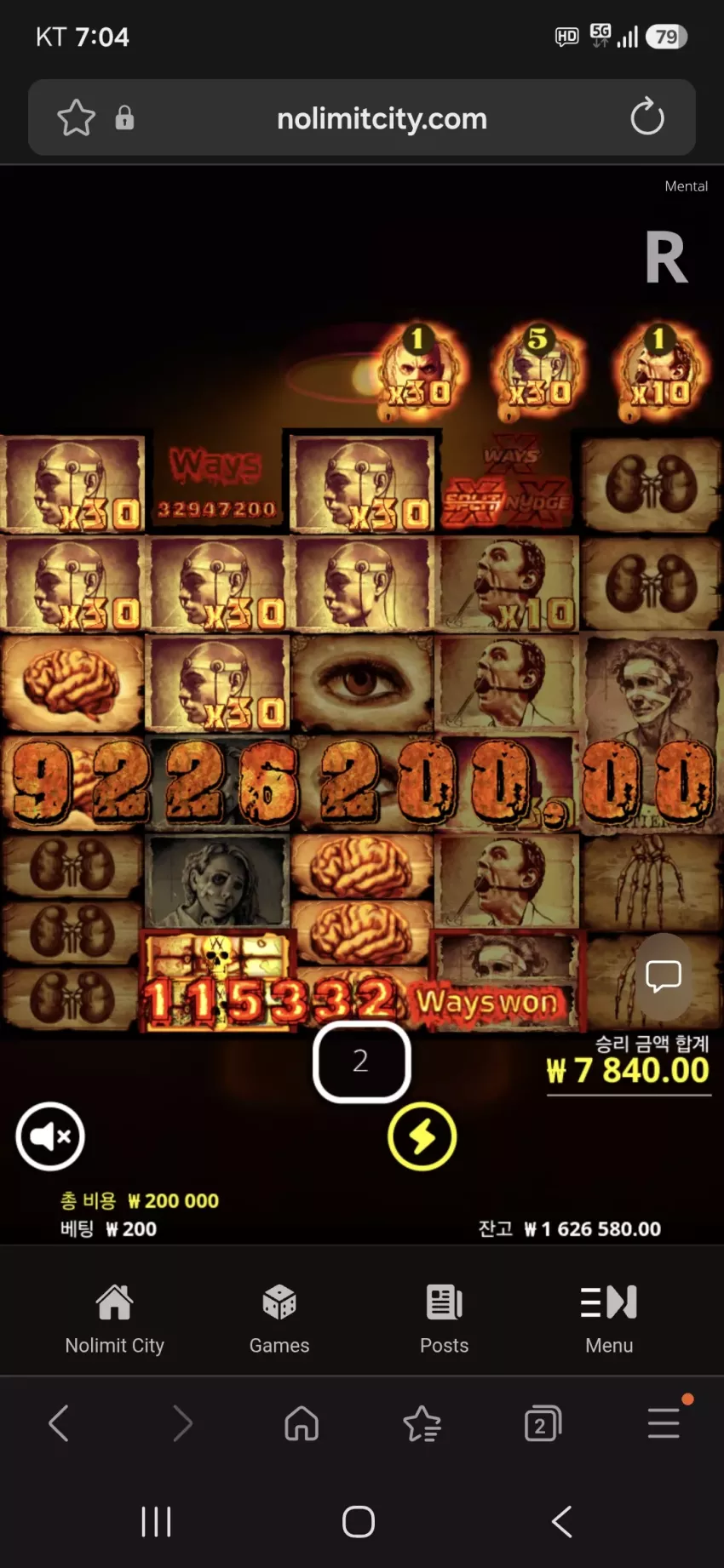Open the system recent apps view
This screenshot has height=1568, width=724.
click(x=156, y=1521)
